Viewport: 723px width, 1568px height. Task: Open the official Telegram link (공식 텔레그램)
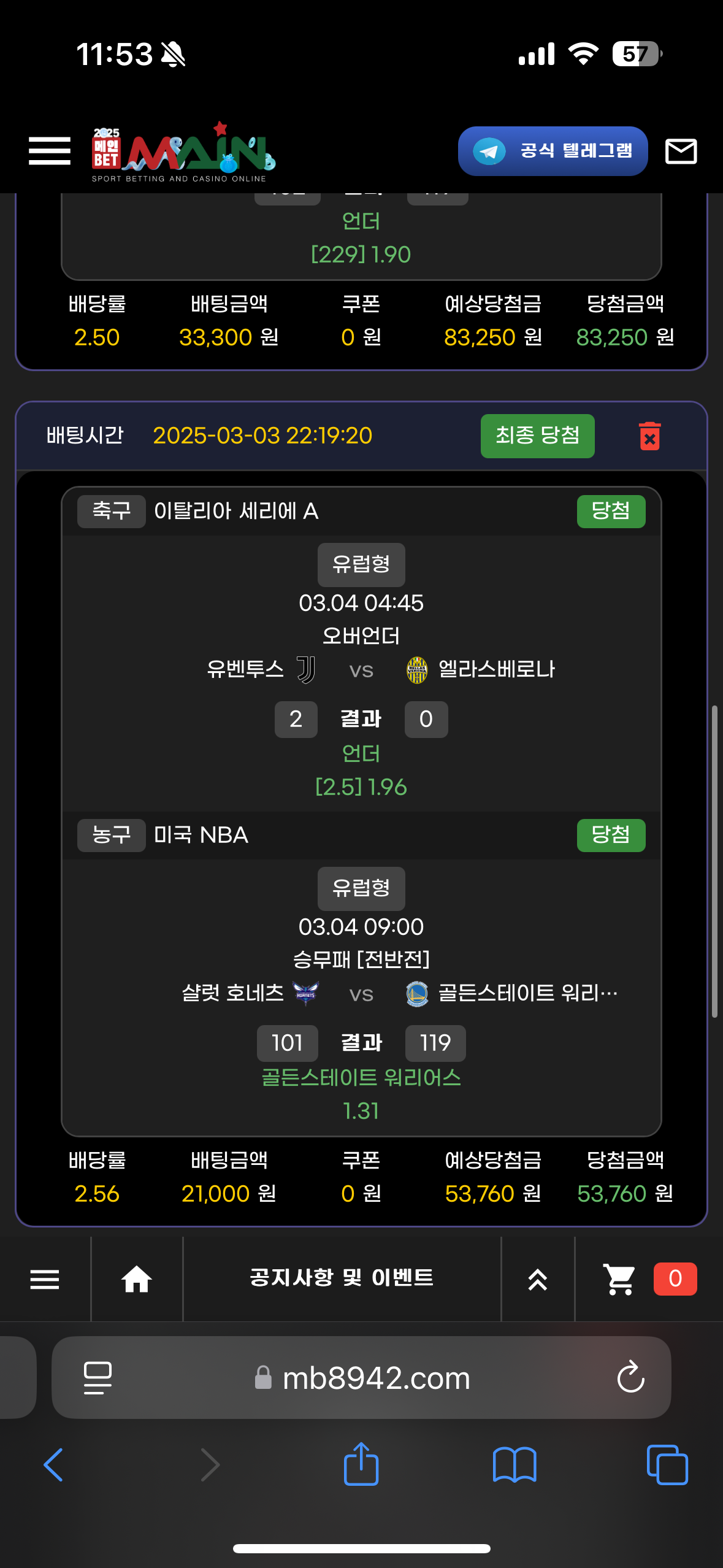click(553, 151)
